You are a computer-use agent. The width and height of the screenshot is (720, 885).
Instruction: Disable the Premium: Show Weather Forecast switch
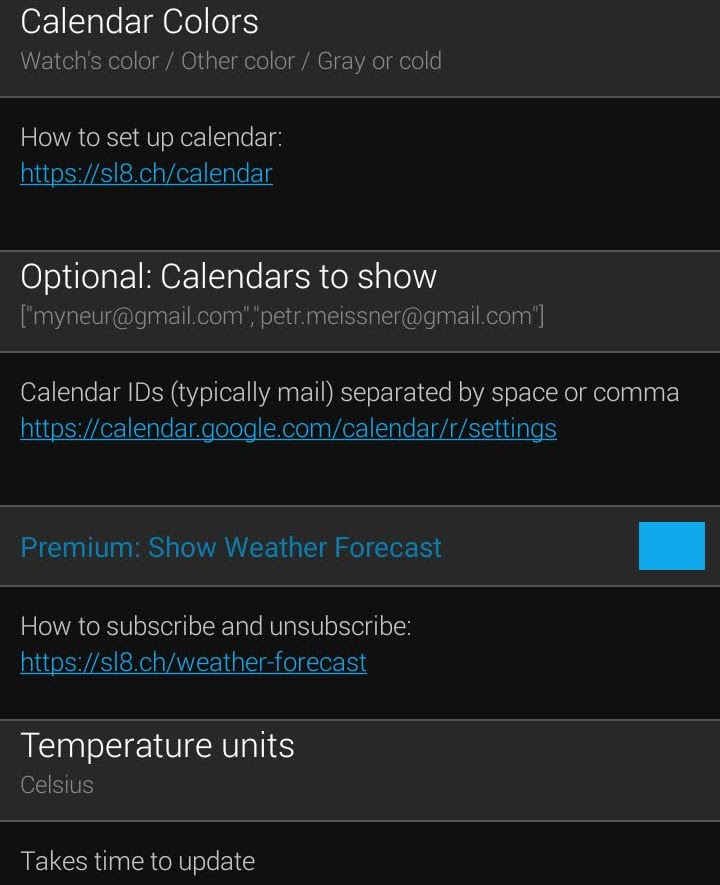click(x=670, y=547)
